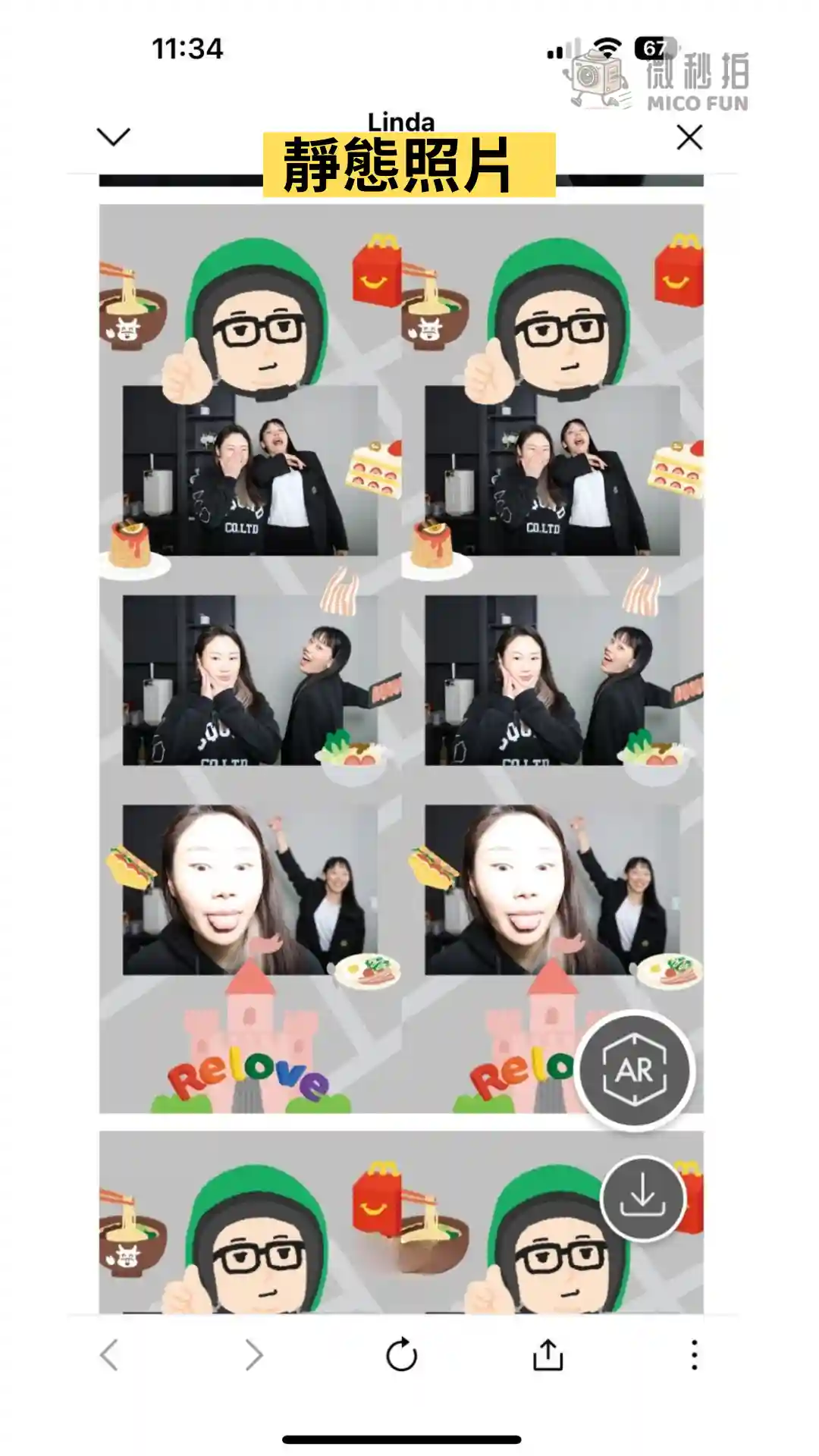Open the three-dot overflow menu
The width and height of the screenshot is (819, 1456).
pos(694,1354)
